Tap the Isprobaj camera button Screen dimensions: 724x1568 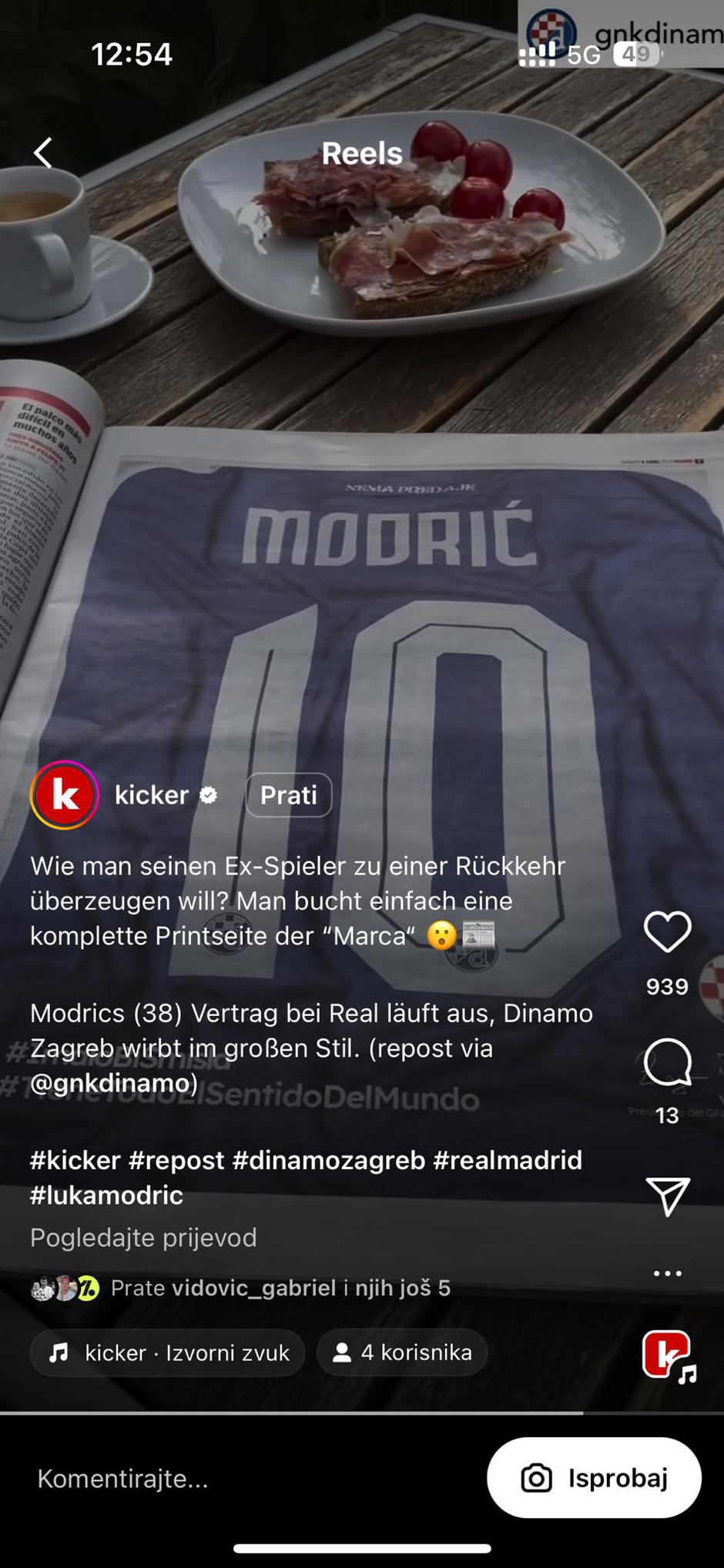tap(594, 1478)
